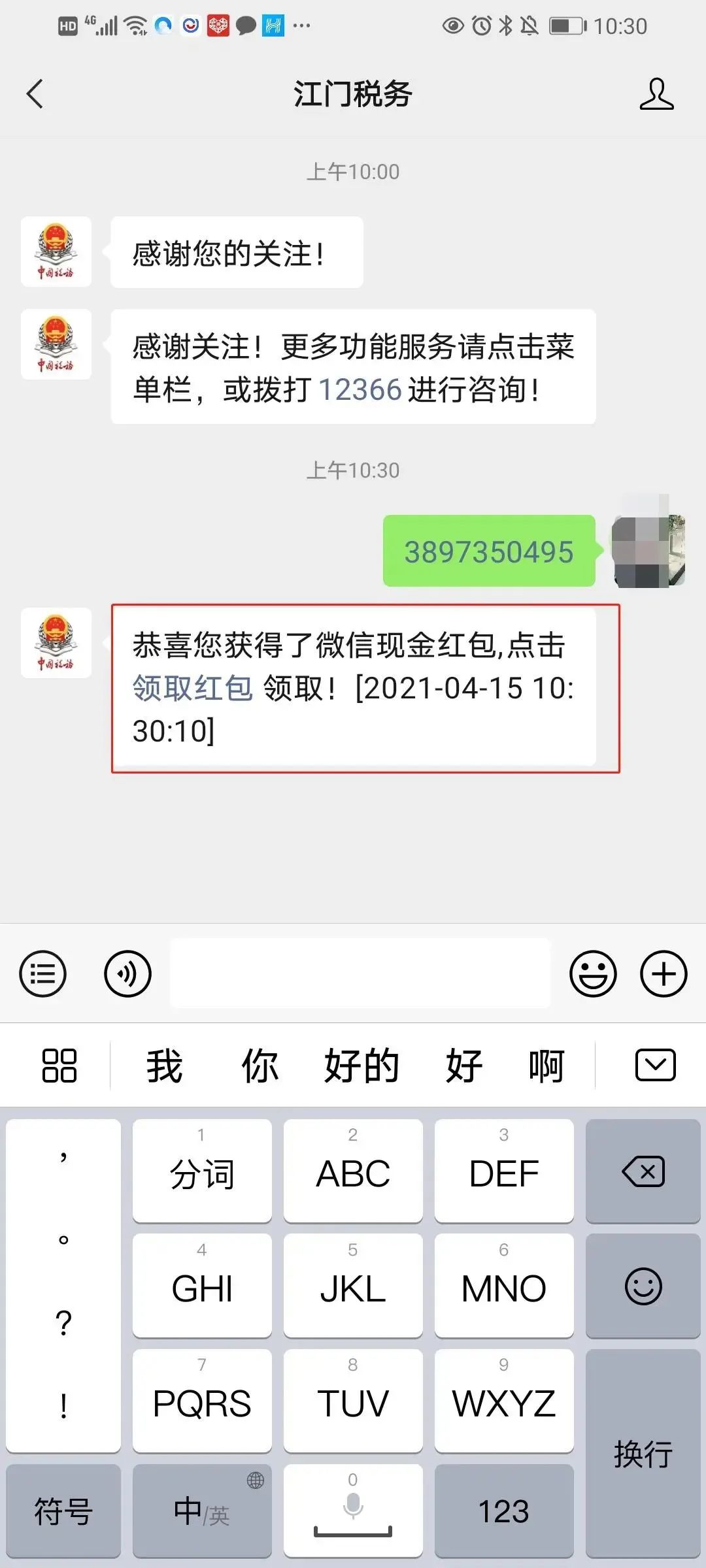The width and height of the screenshot is (706, 1568).
Task: Choose the suggested word 我
Action: pyautogui.click(x=164, y=1066)
